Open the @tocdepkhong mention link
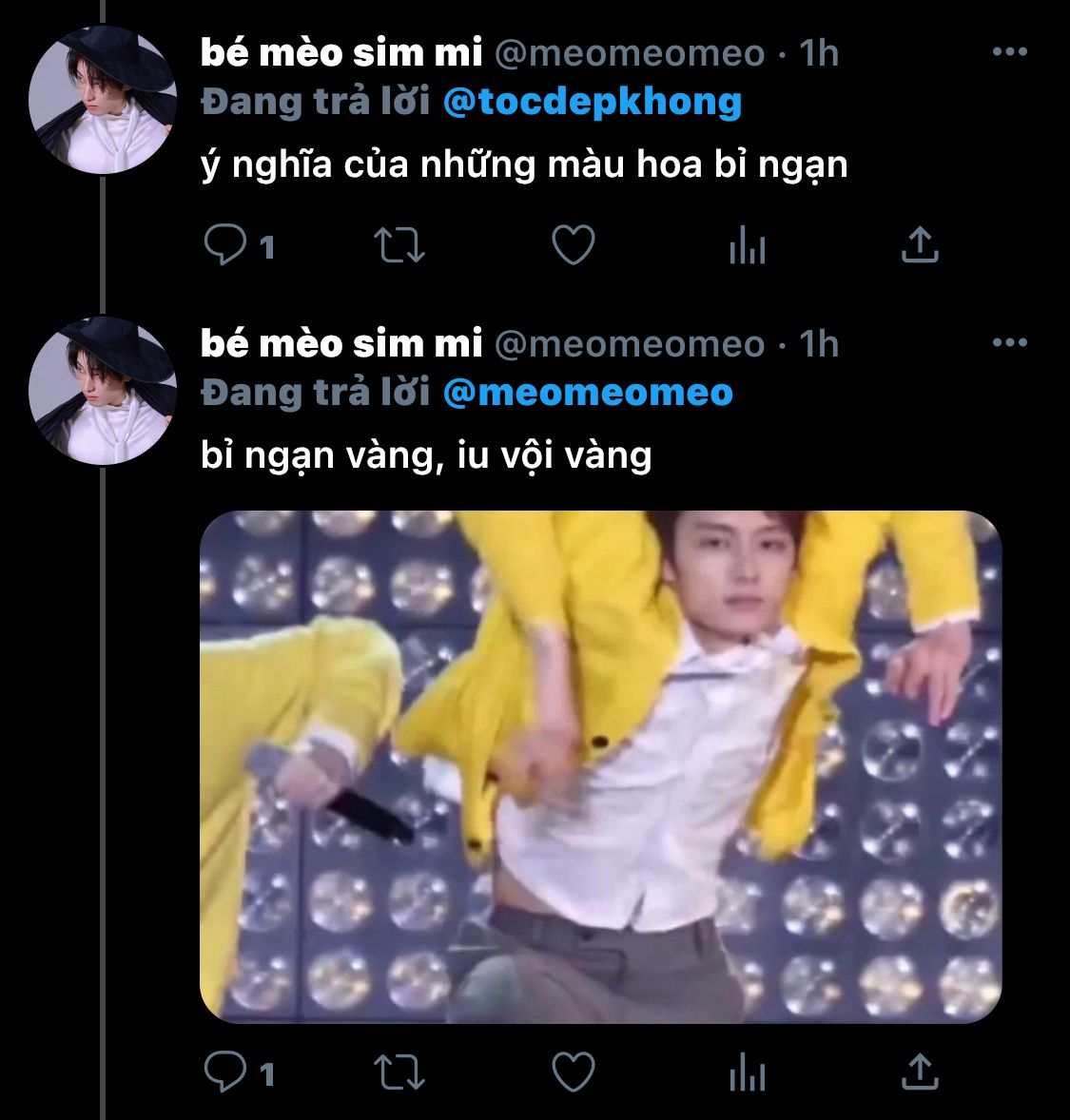Screen dimensions: 1070x1120 pyautogui.click(x=592, y=102)
